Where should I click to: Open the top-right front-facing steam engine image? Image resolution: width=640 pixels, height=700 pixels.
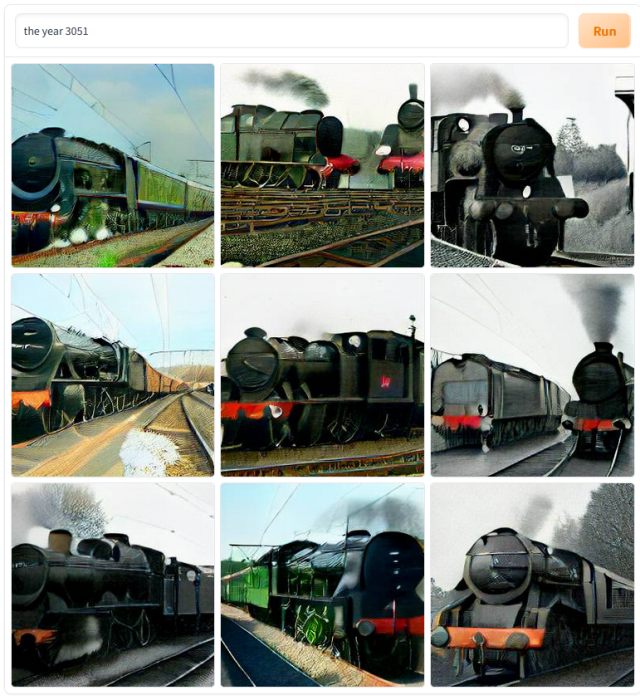pos(531,165)
